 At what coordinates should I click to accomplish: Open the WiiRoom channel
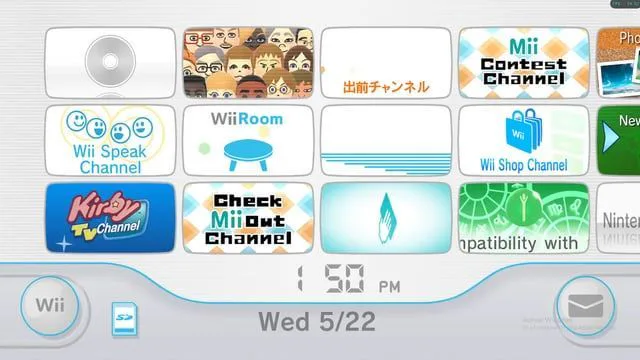[248, 140]
